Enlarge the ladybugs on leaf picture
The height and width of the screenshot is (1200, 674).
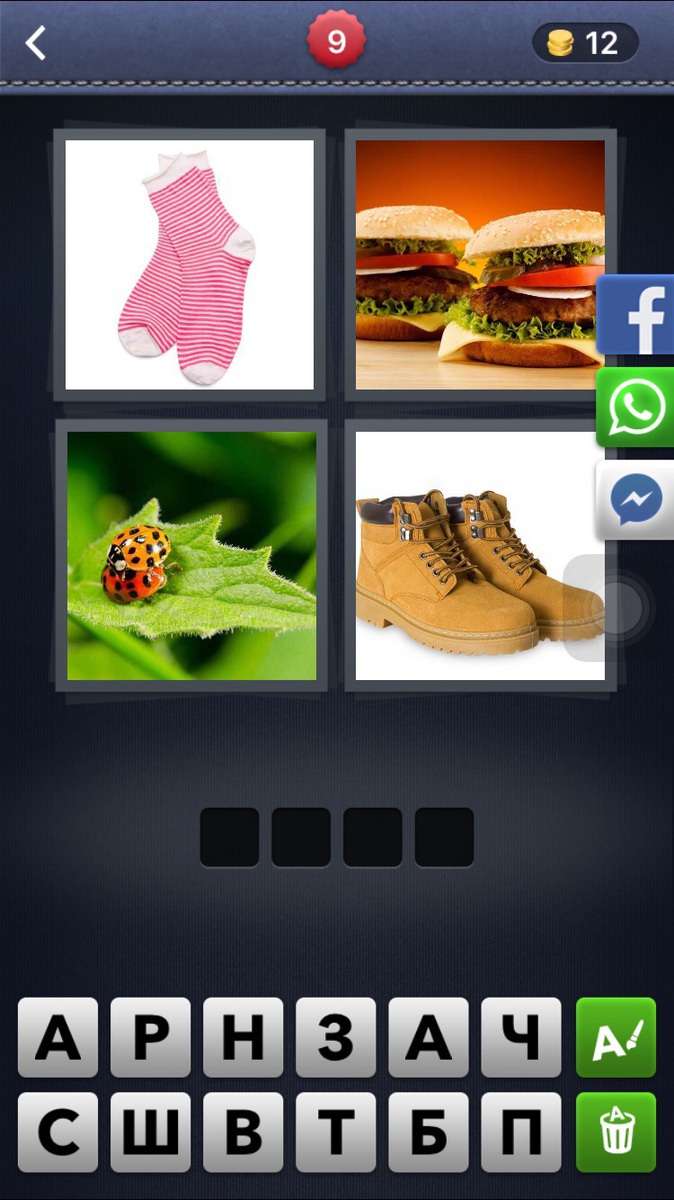(x=190, y=556)
